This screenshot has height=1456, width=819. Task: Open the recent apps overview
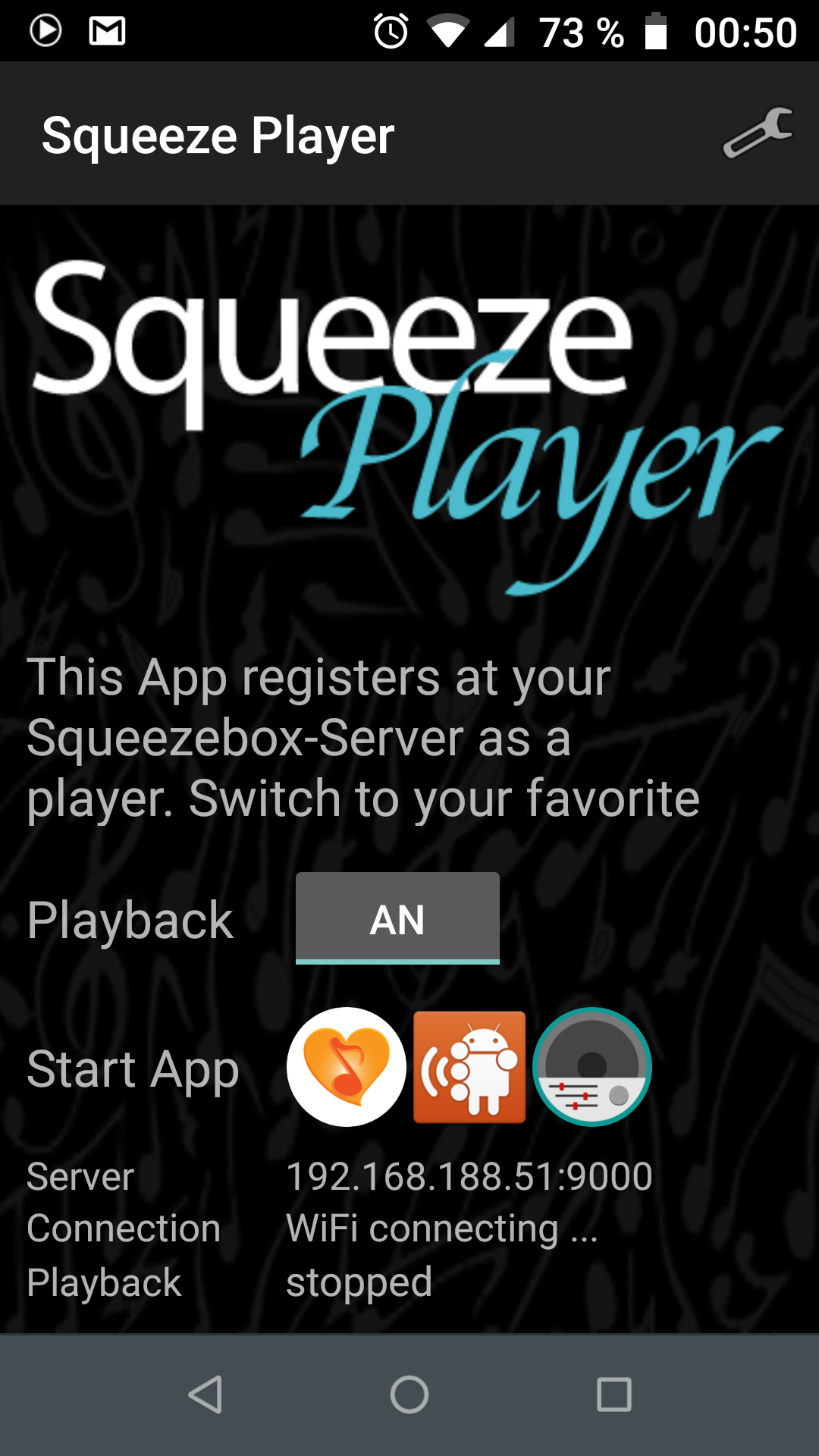tap(614, 1395)
